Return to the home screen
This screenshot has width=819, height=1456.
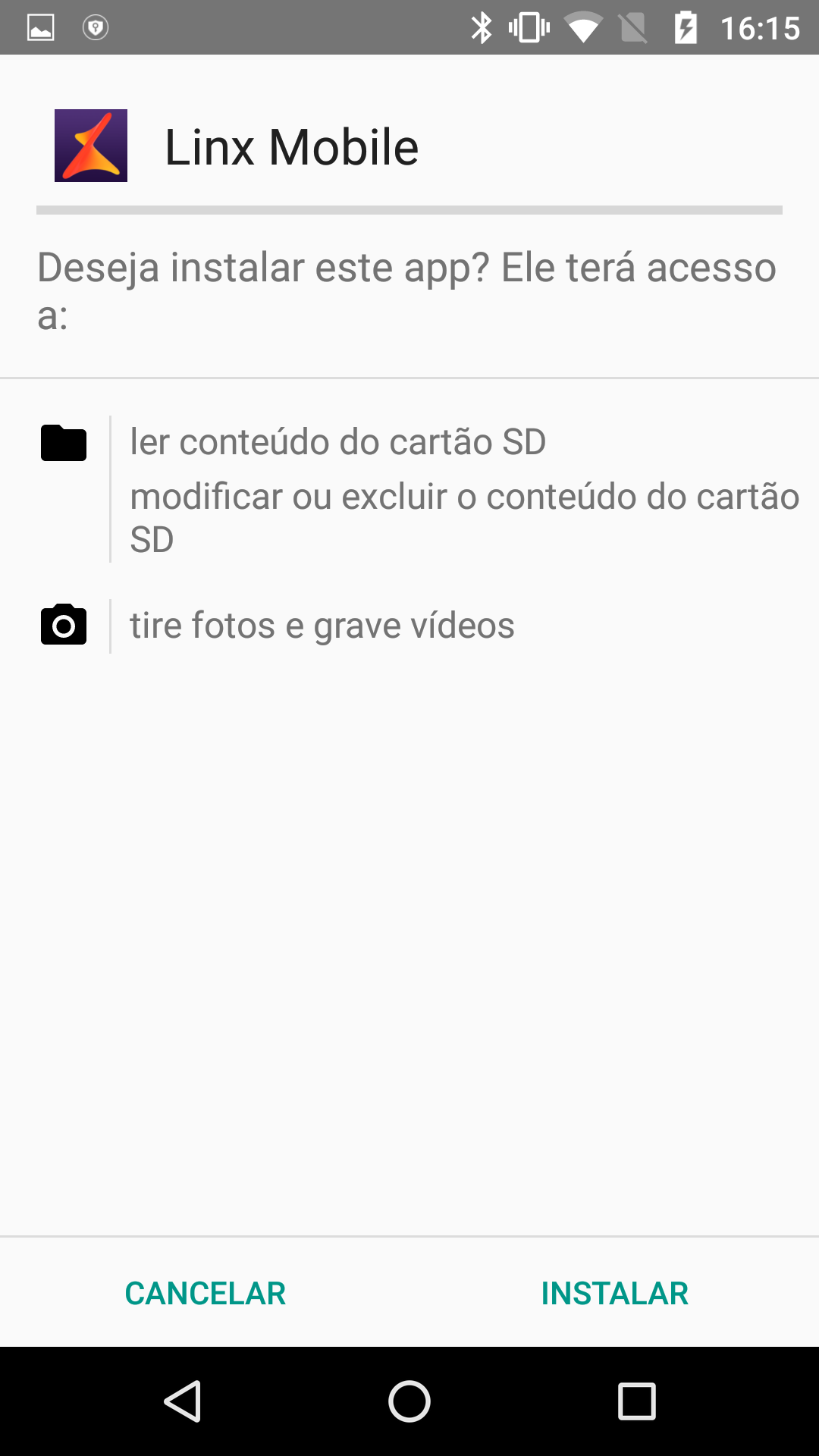coord(409,1401)
